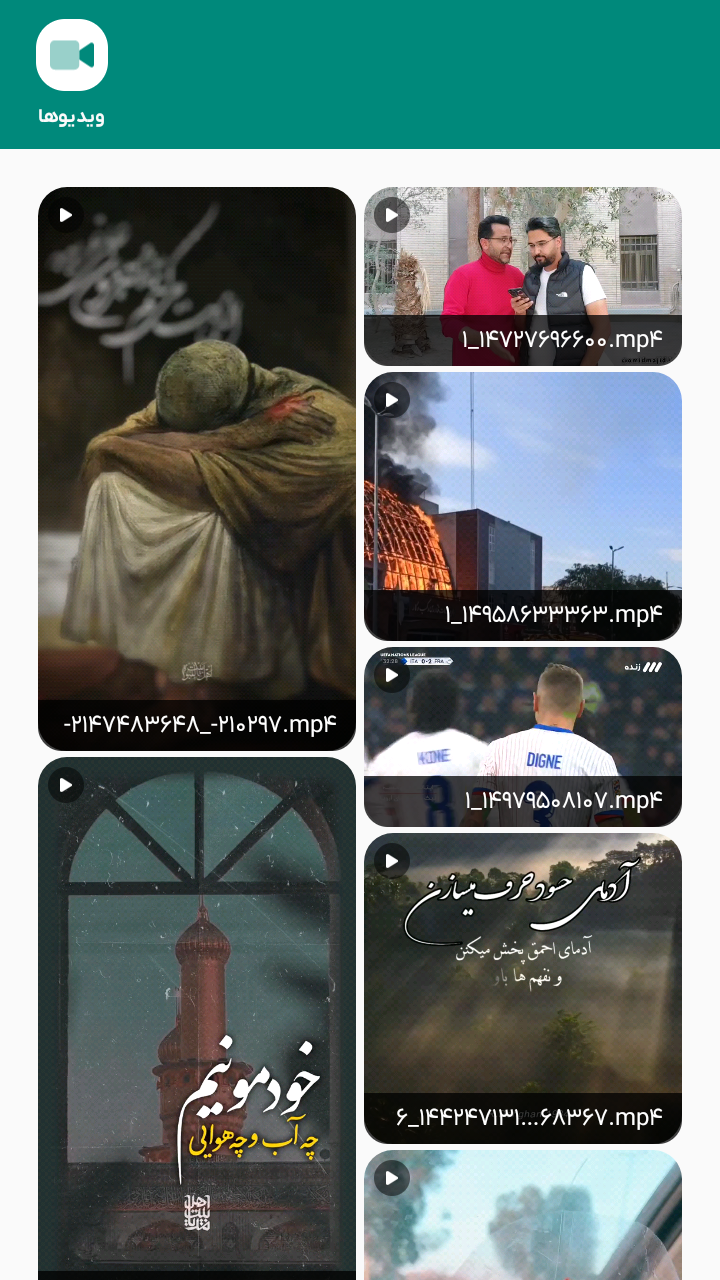Open the video ending in 210297.mp4
The width and height of the screenshot is (720, 1280).
197,467
